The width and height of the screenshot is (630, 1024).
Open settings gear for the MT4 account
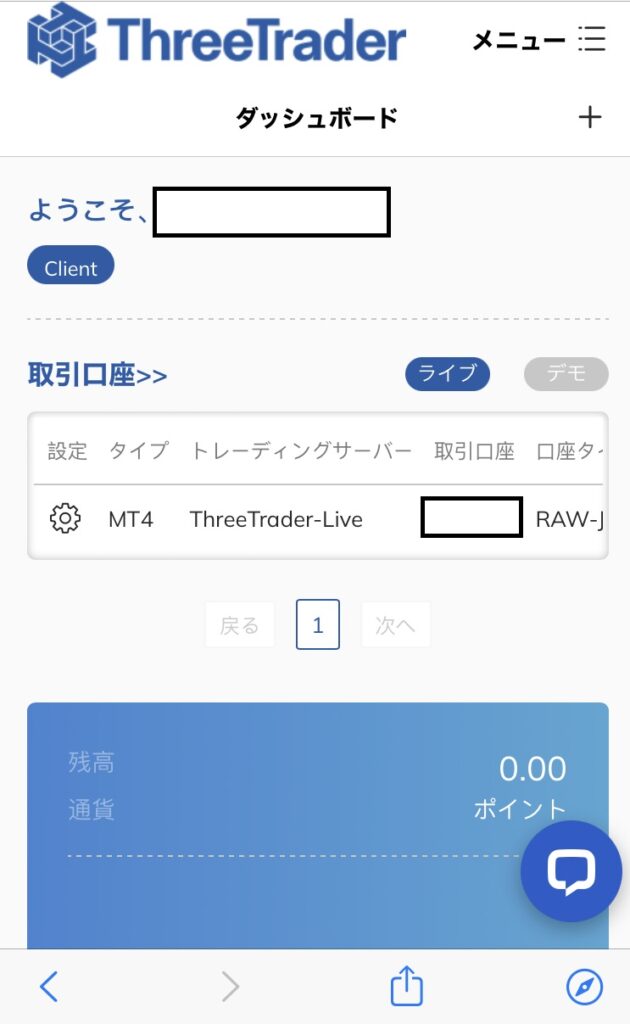click(65, 519)
